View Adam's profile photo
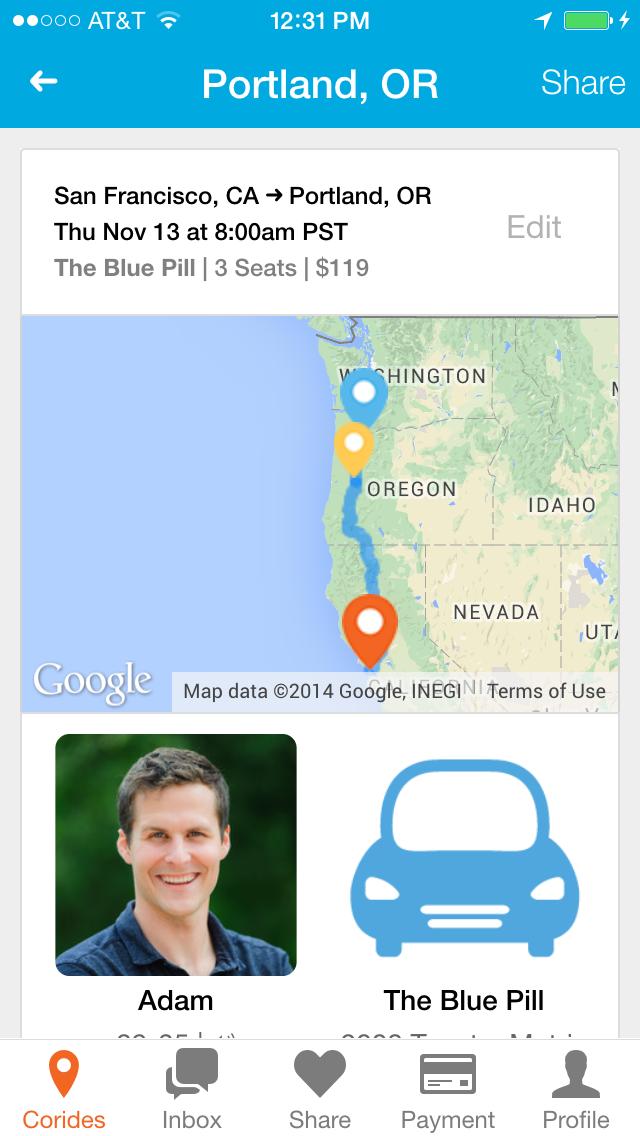This screenshot has width=640, height=1136. 176,855
